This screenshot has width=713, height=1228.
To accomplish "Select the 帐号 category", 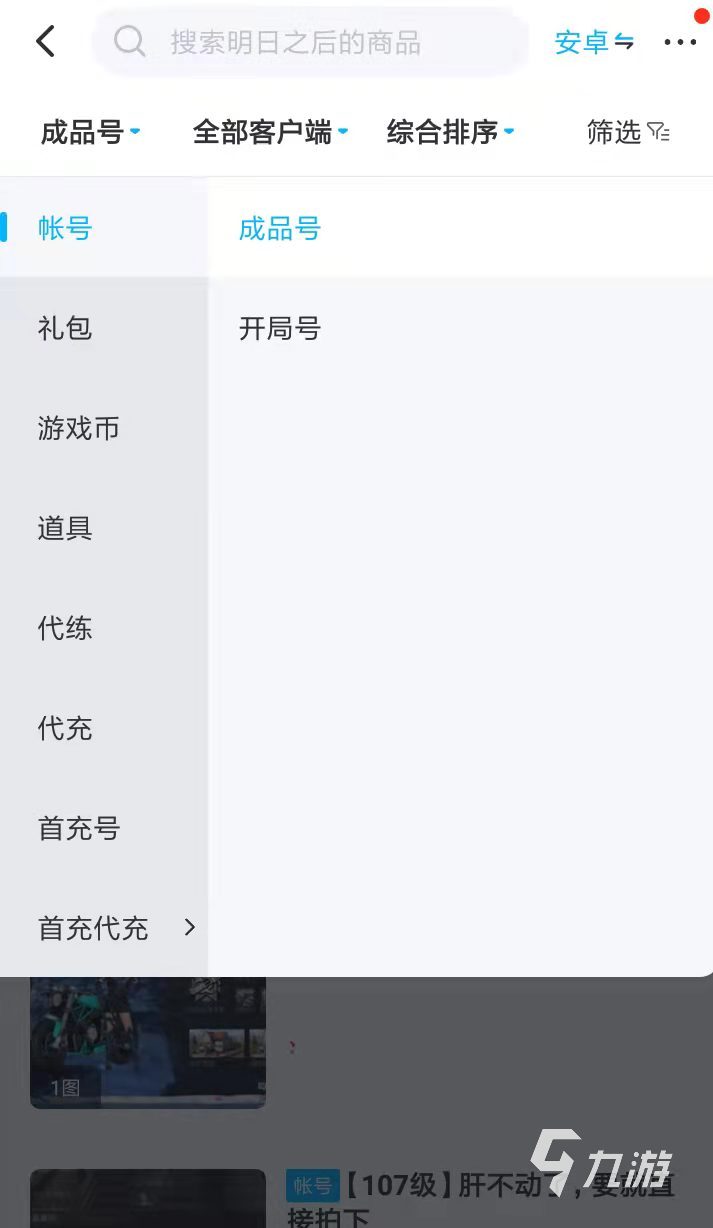I will click(x=66, y=229).
